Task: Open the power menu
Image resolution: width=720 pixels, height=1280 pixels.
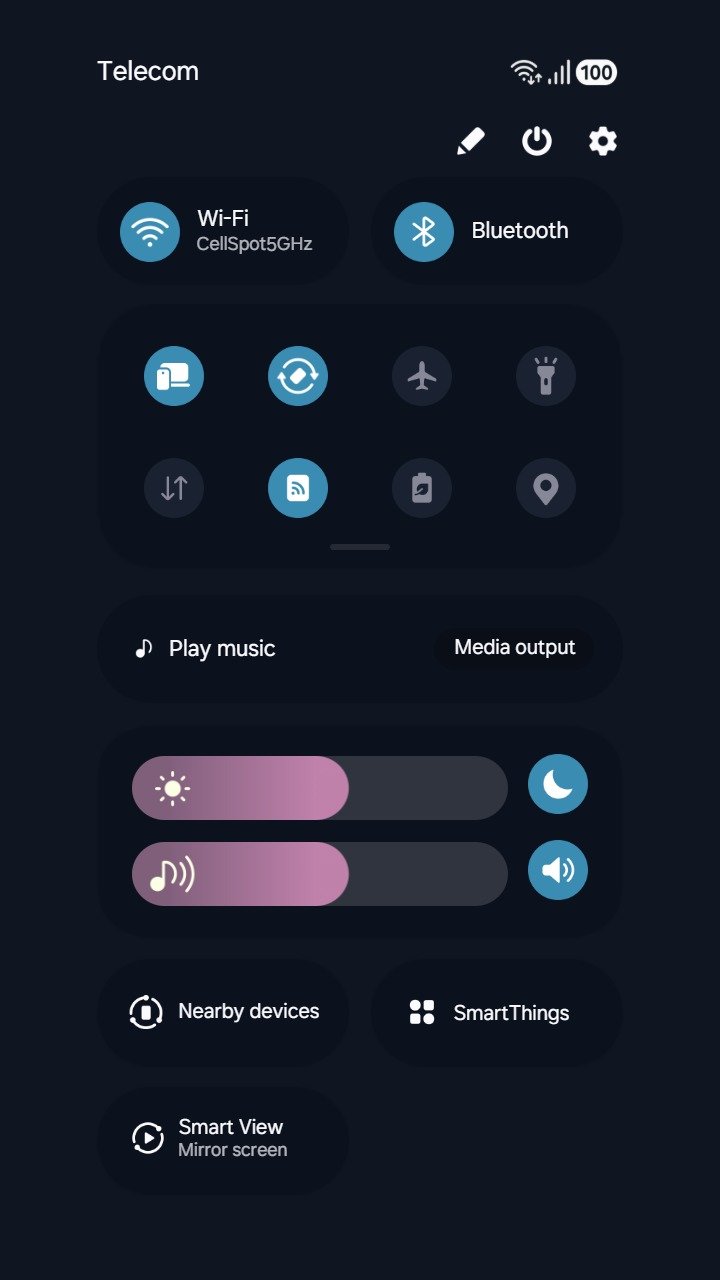Action: point(537,141)
